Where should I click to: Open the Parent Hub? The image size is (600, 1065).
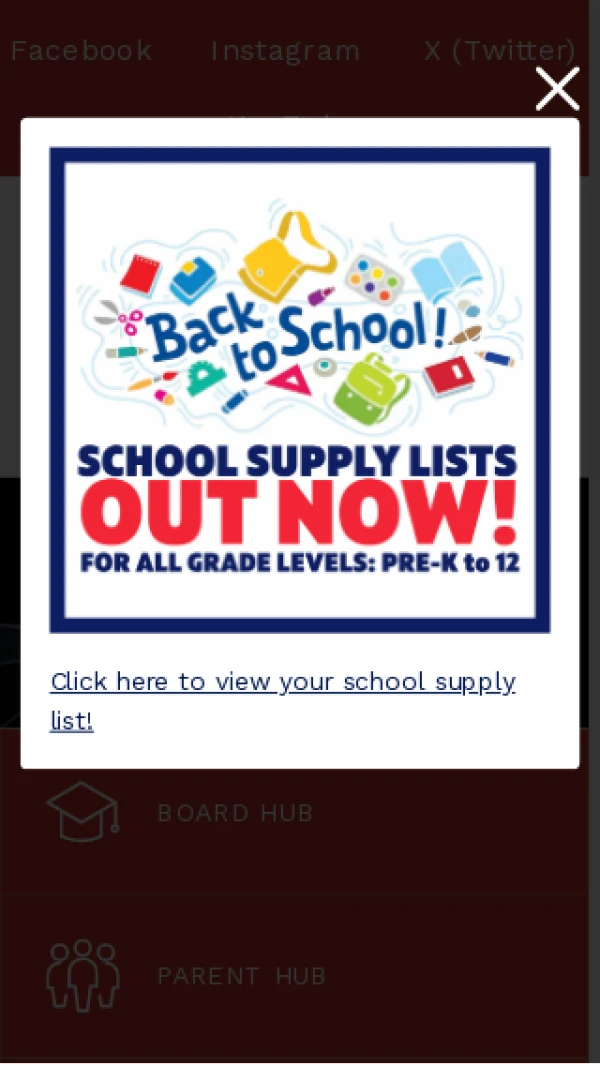241,976
